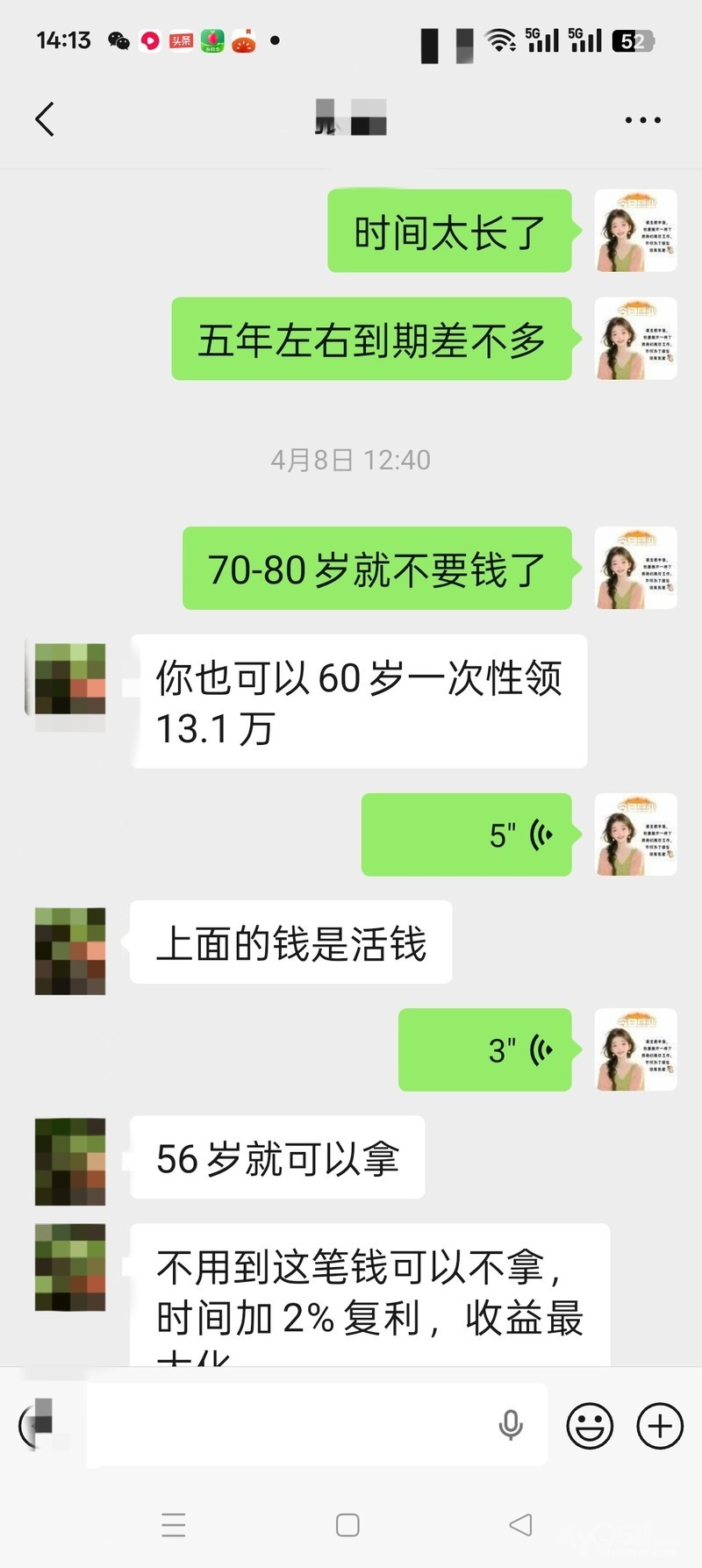Open the system recent apps menu

174,1525
